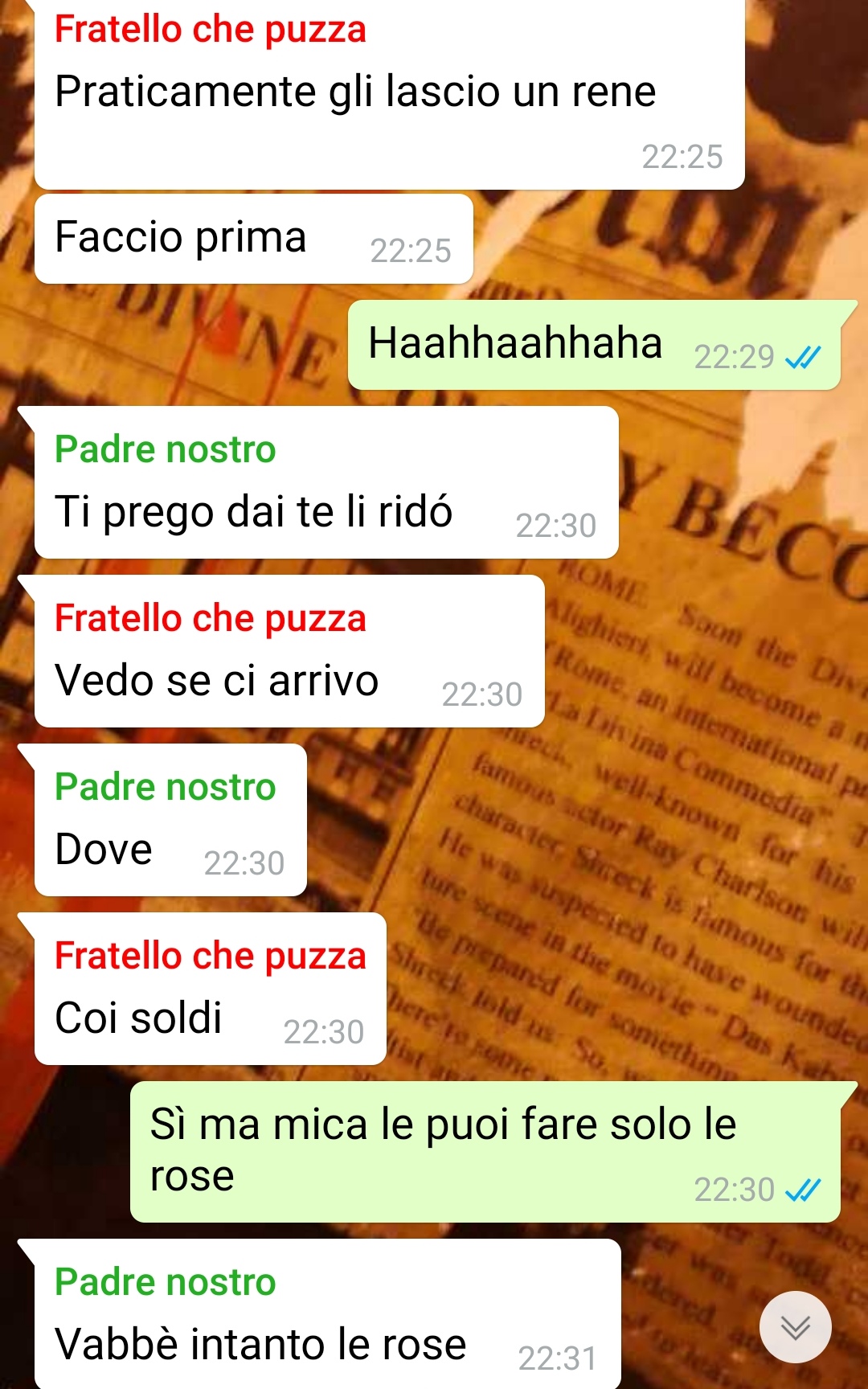The image size is (868, 1389).
Task: Tap sender name above "Vabbè intanto le rose"
Action: tap(165, 1281)
